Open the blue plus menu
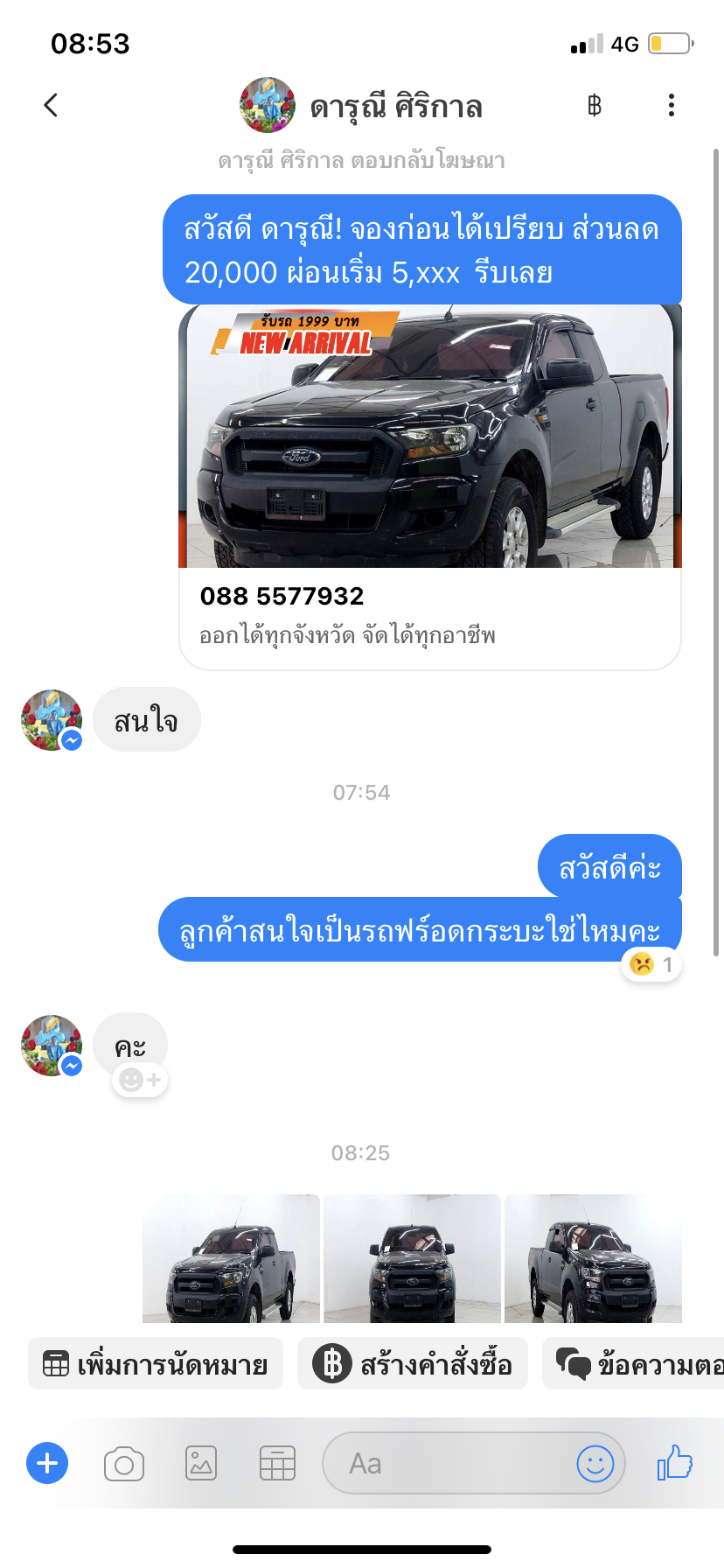Image resolution: width=724 pixels, height=1568 pixels. pos(47,1463)
